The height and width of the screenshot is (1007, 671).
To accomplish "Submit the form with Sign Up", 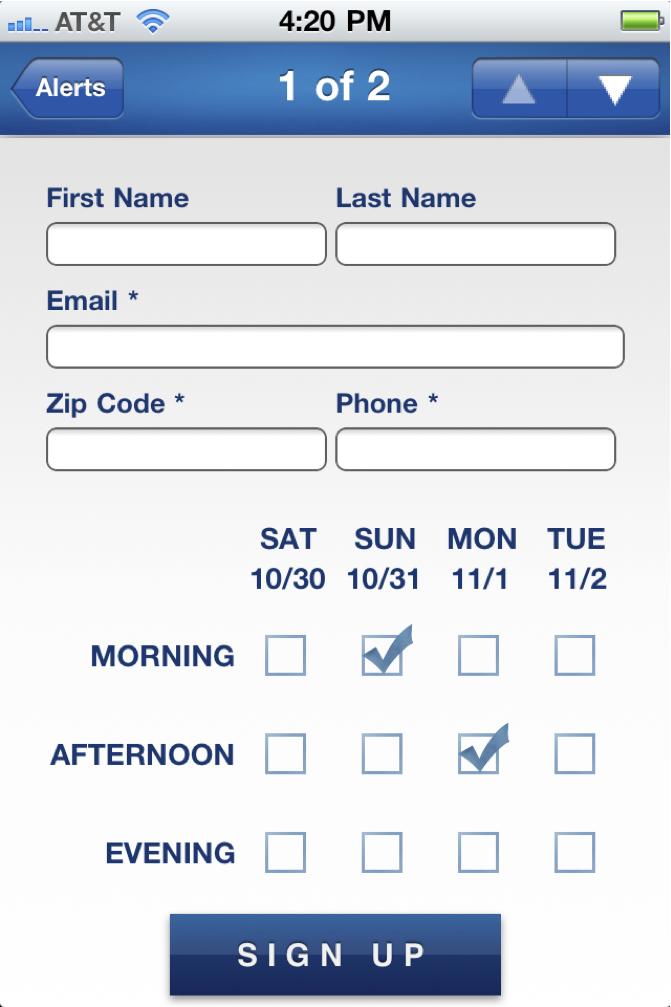I will tap(335, 954).
